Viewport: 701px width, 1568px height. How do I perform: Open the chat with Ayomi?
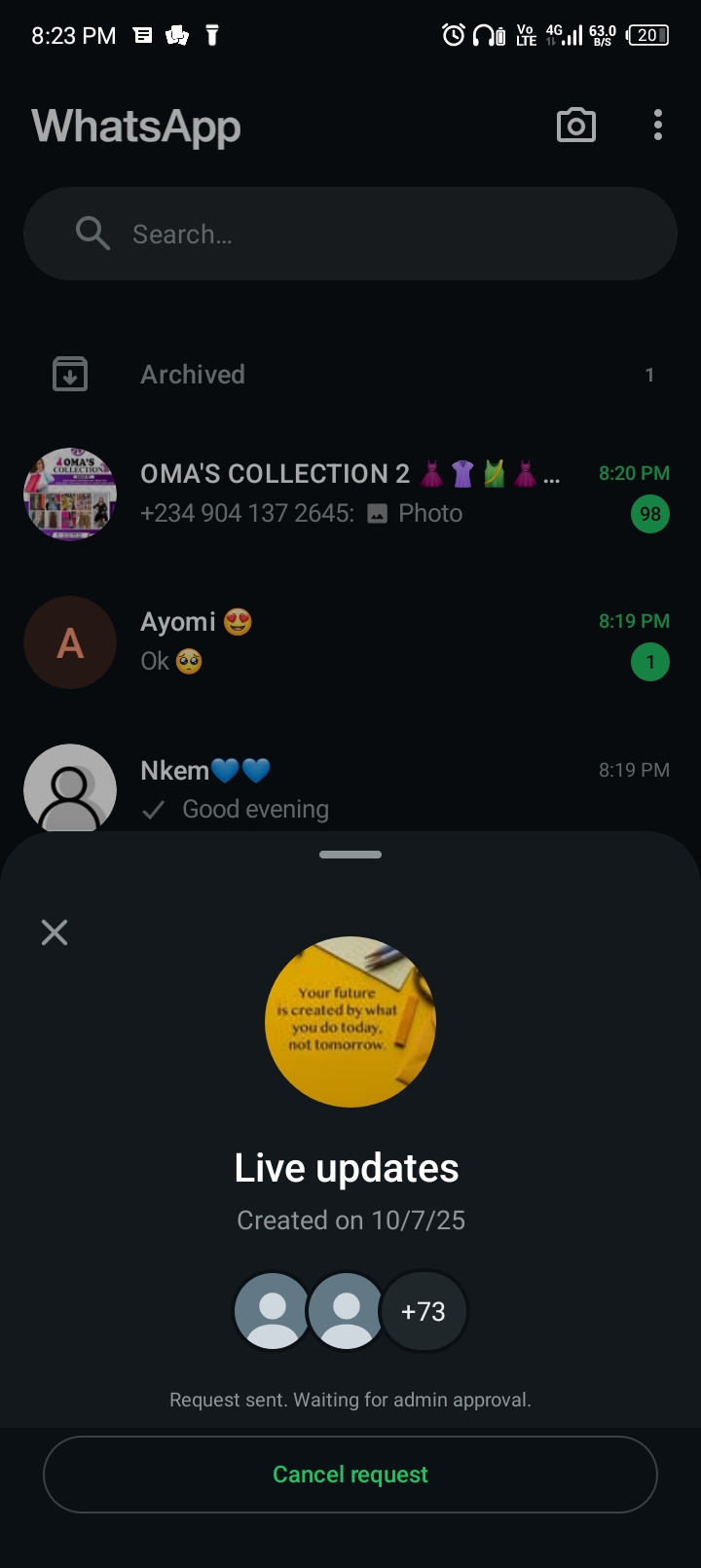click(350, 642)
